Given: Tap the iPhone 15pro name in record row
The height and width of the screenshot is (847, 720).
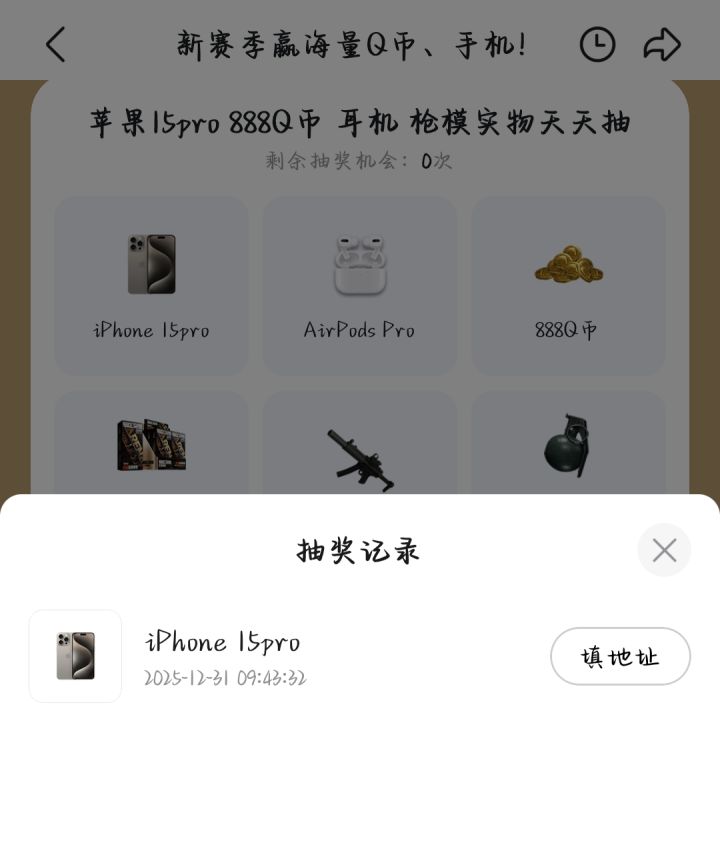Looking at the screenshot, I should [x=224, y=643].
